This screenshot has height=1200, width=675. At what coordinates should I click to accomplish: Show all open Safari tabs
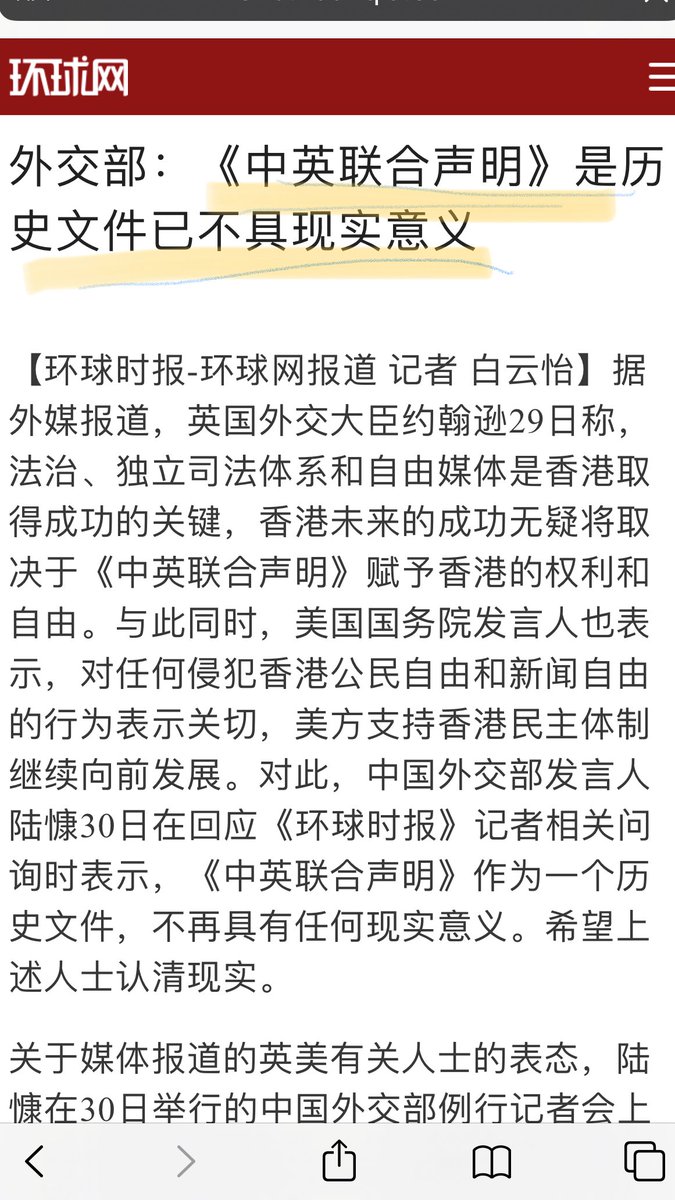[x=643, y=1161]
